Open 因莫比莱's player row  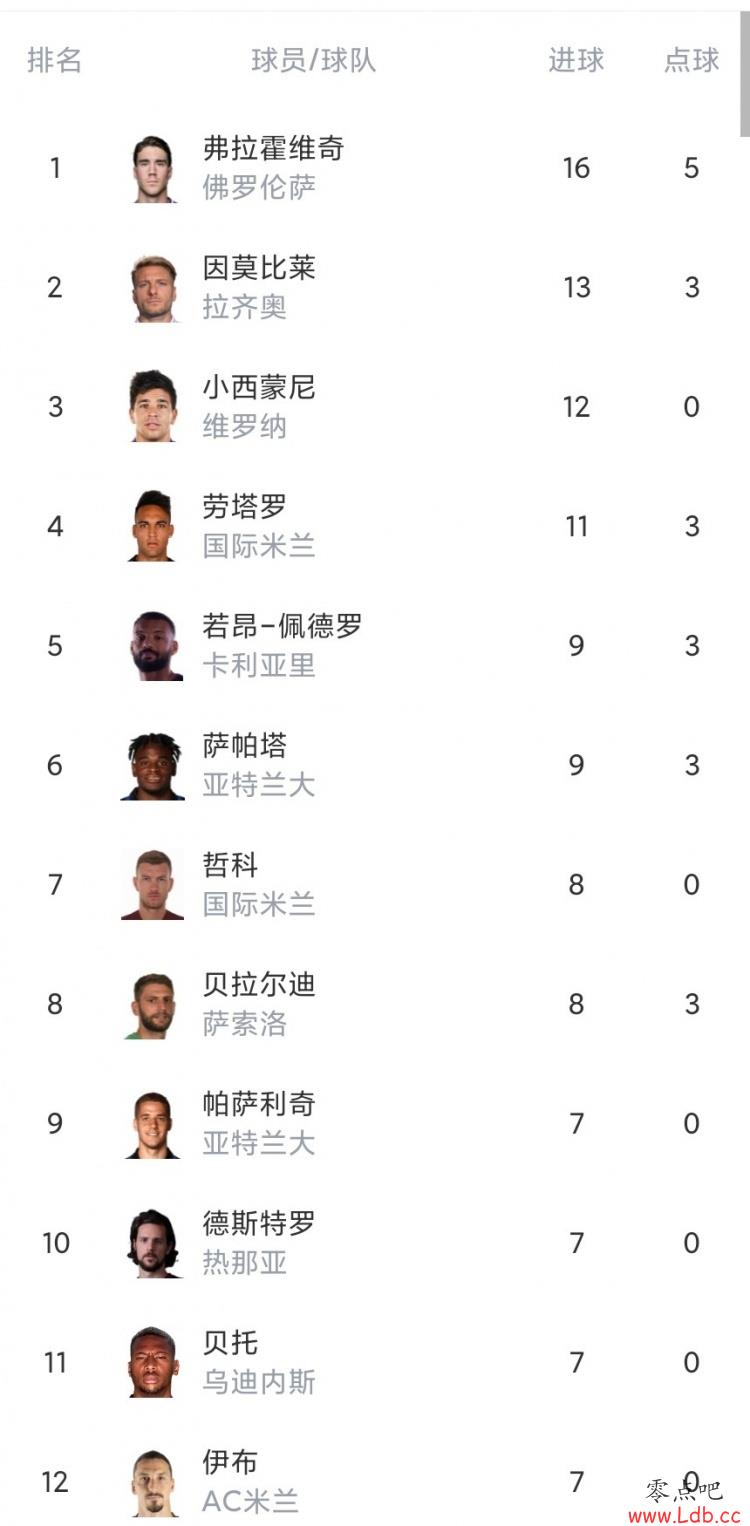tap(375, 287)
